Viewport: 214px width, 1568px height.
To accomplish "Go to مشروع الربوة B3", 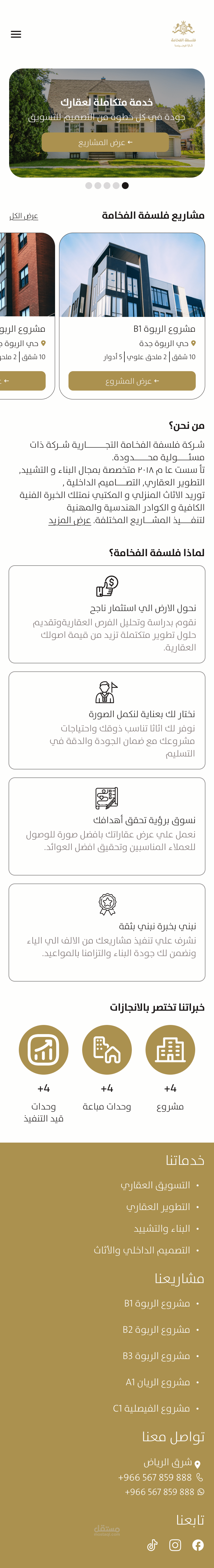I will pyautogui.click(x=156, y=1356).
